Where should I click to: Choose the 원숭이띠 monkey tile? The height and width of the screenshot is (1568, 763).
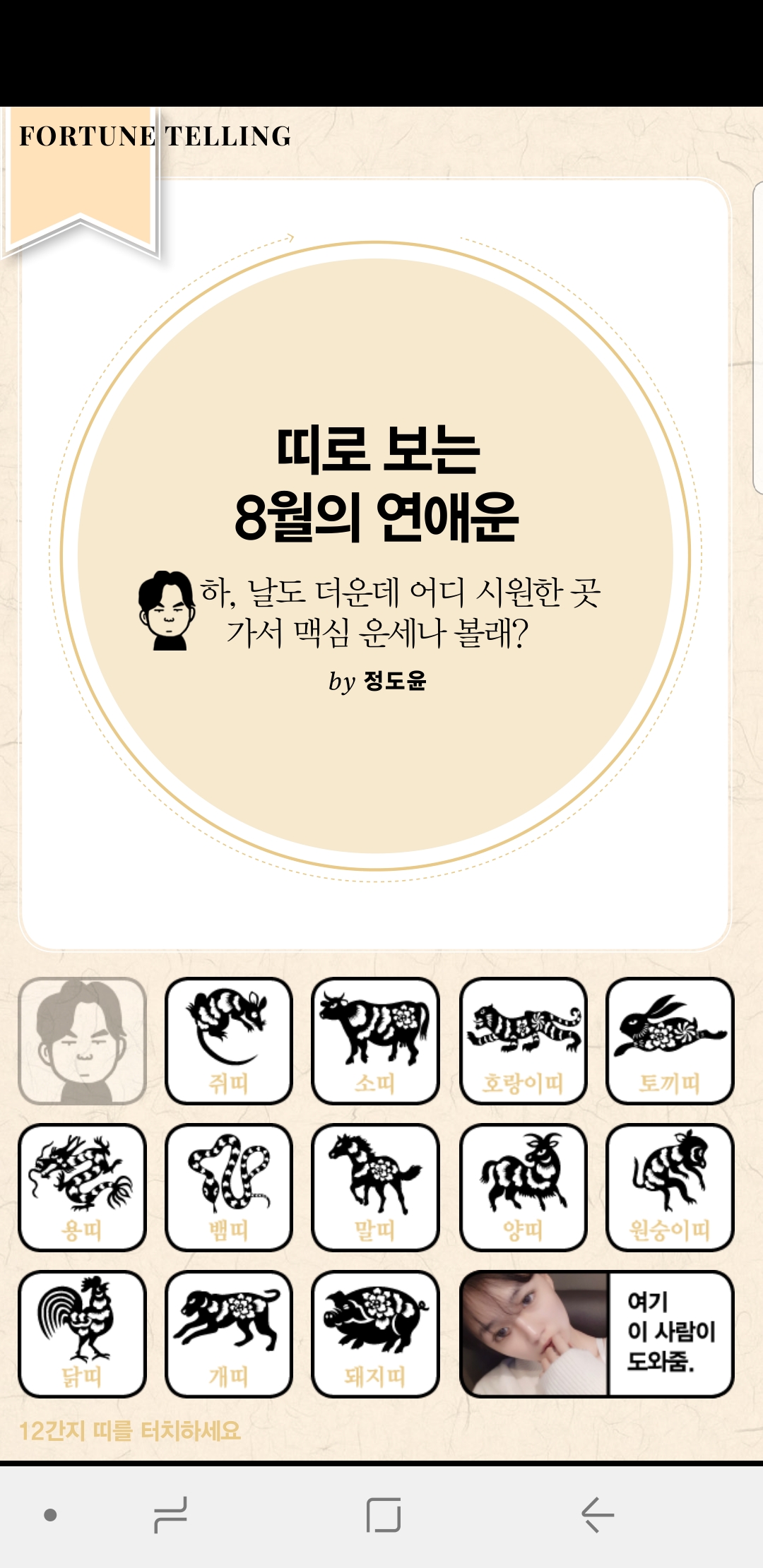[x=670, y=1187]
